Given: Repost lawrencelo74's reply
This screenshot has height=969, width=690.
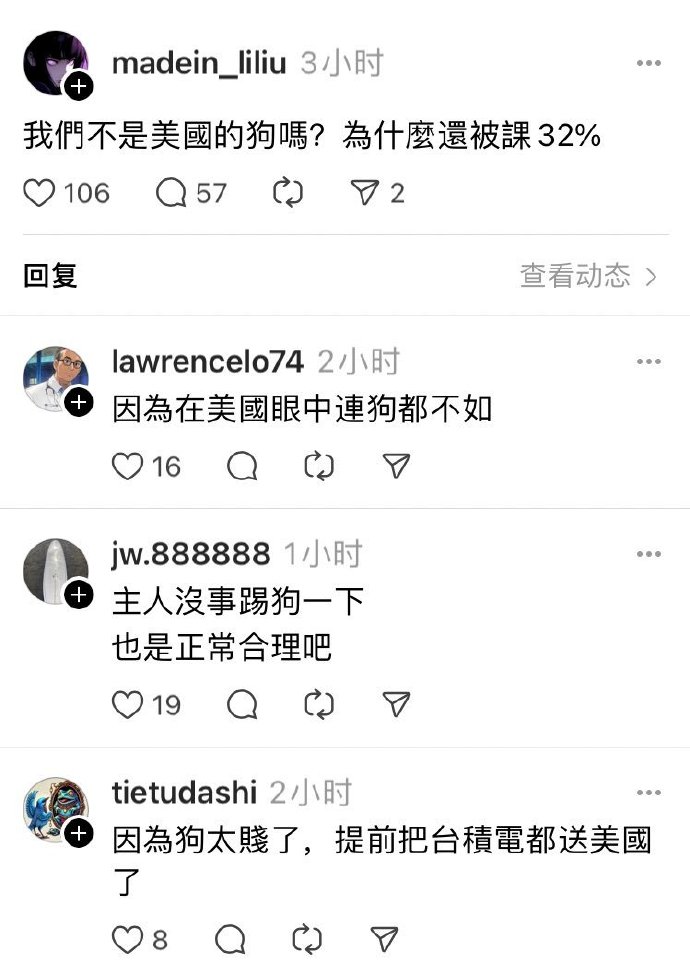Looking at the screenshot, I should pos(318,466).
